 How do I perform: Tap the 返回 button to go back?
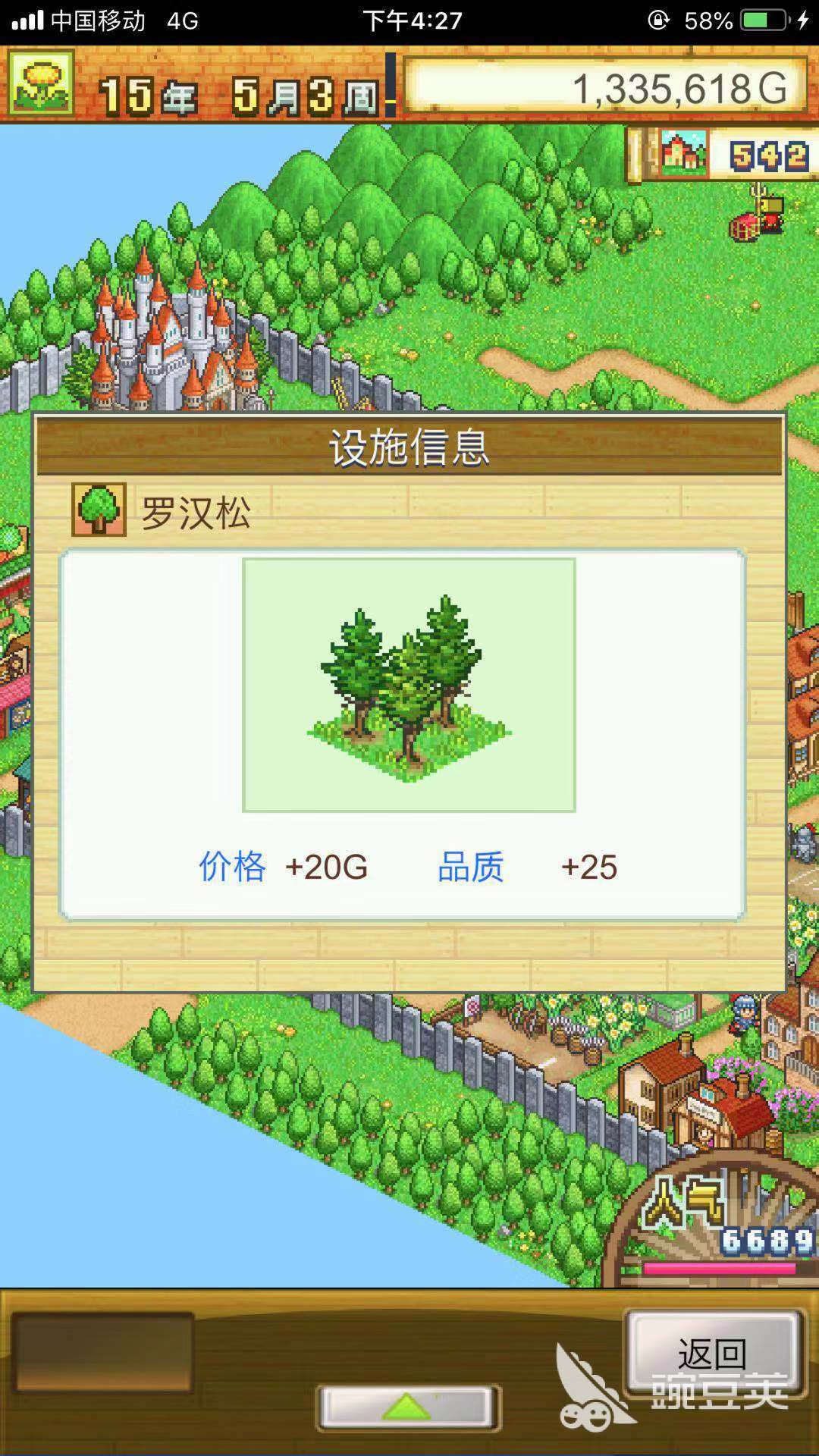click(713, 1354)
